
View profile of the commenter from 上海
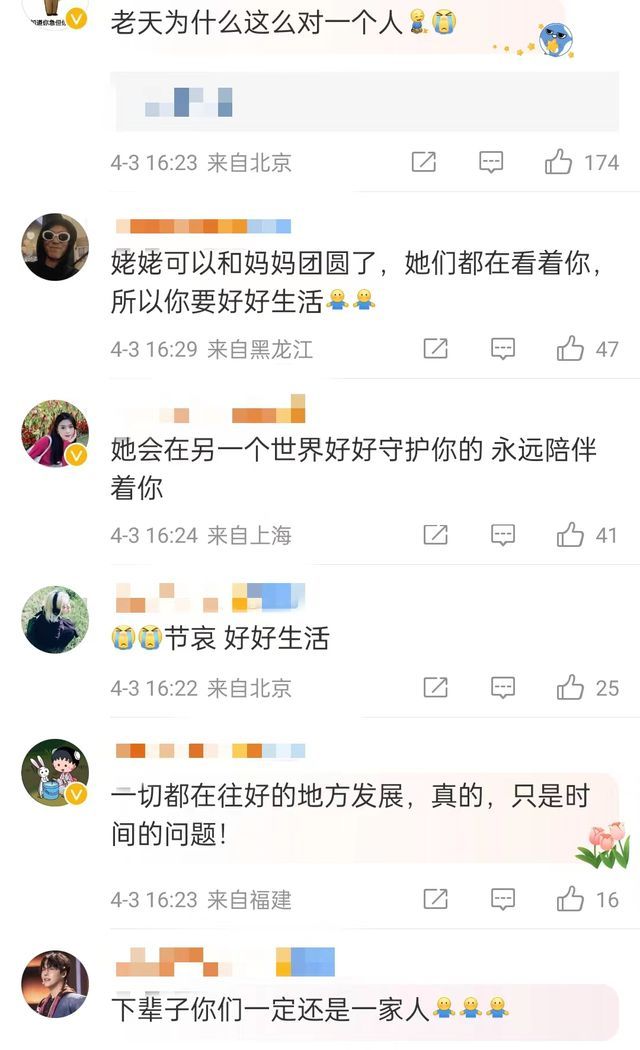click(x=55, y=433)
